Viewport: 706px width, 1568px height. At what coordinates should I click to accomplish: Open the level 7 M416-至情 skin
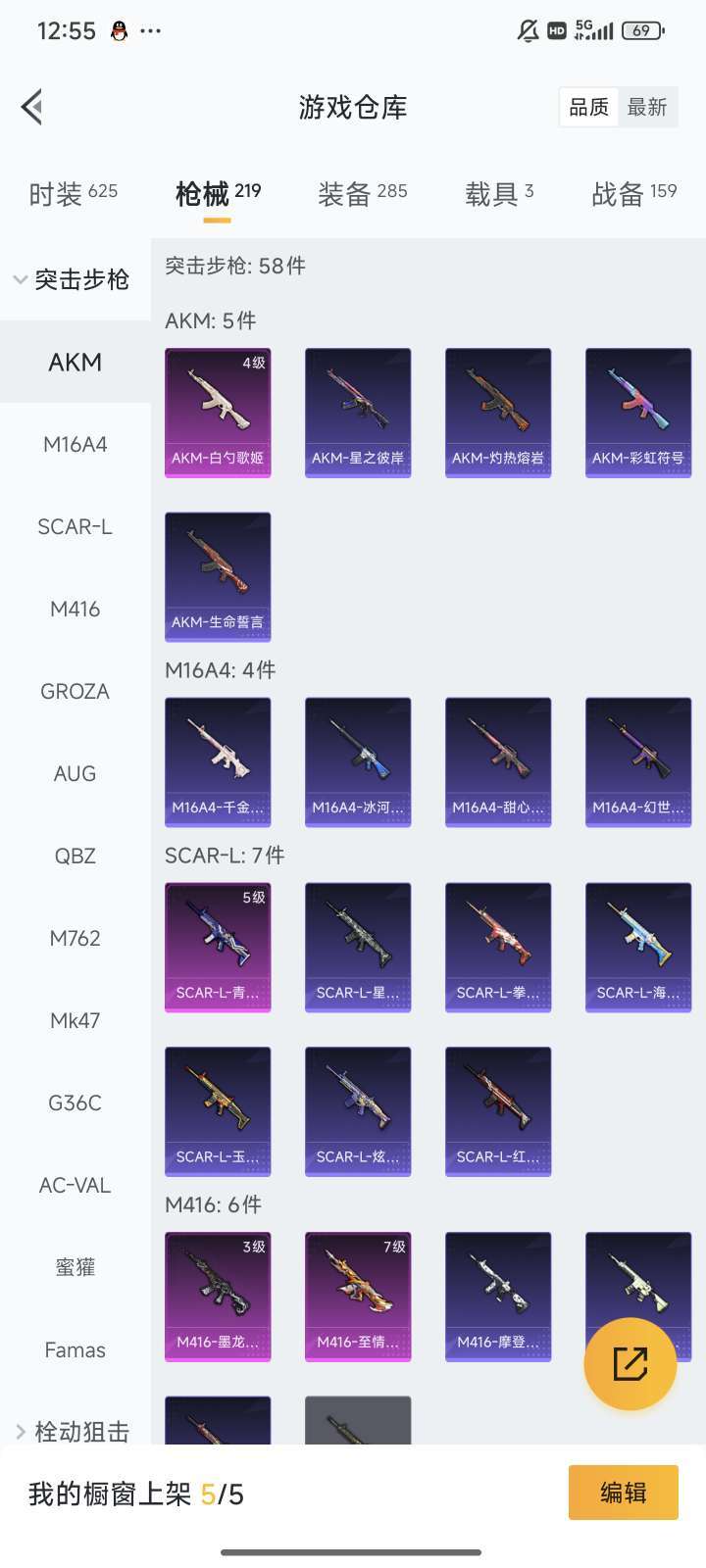358,1298
